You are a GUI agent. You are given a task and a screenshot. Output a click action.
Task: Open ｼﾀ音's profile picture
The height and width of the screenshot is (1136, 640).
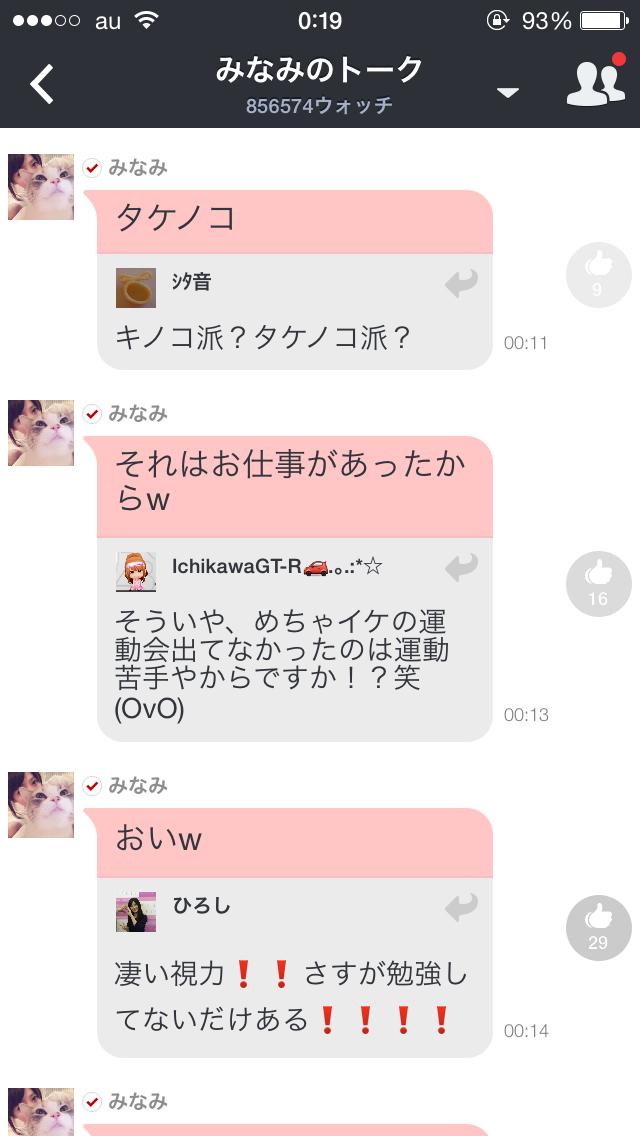136,287
